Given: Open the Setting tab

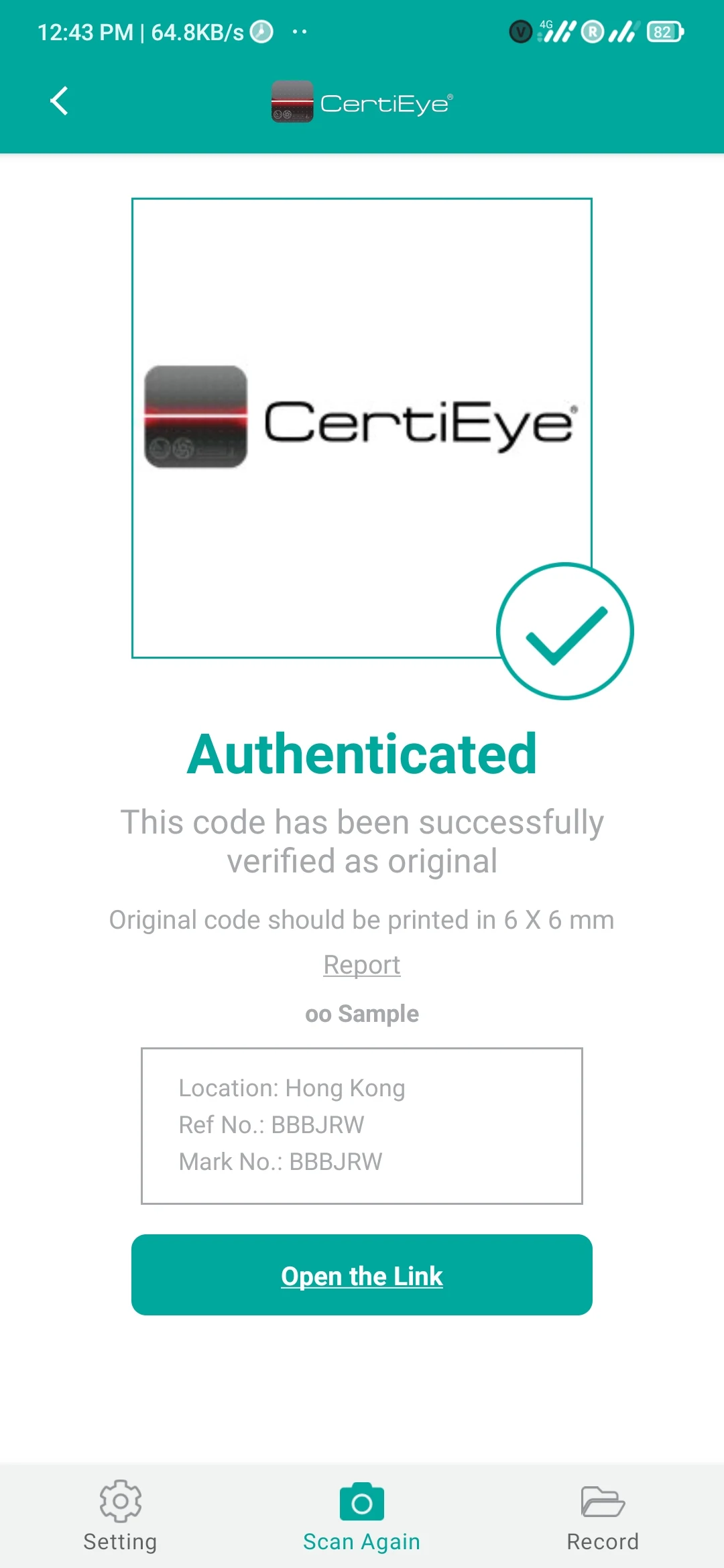Looking at the screenshot, I should pyautogui.click(x=121, y=1516).
